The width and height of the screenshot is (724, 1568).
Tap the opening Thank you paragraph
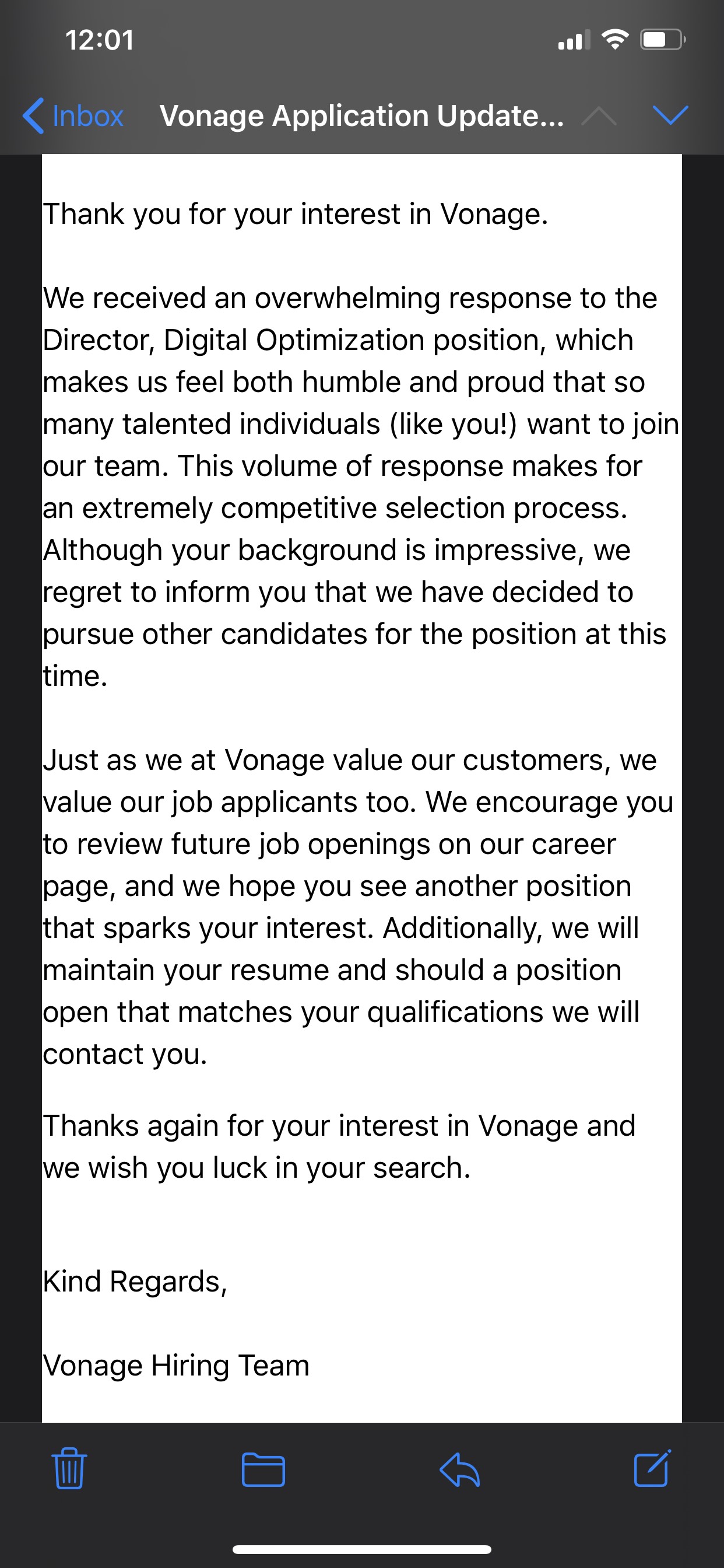pos(296,214)
